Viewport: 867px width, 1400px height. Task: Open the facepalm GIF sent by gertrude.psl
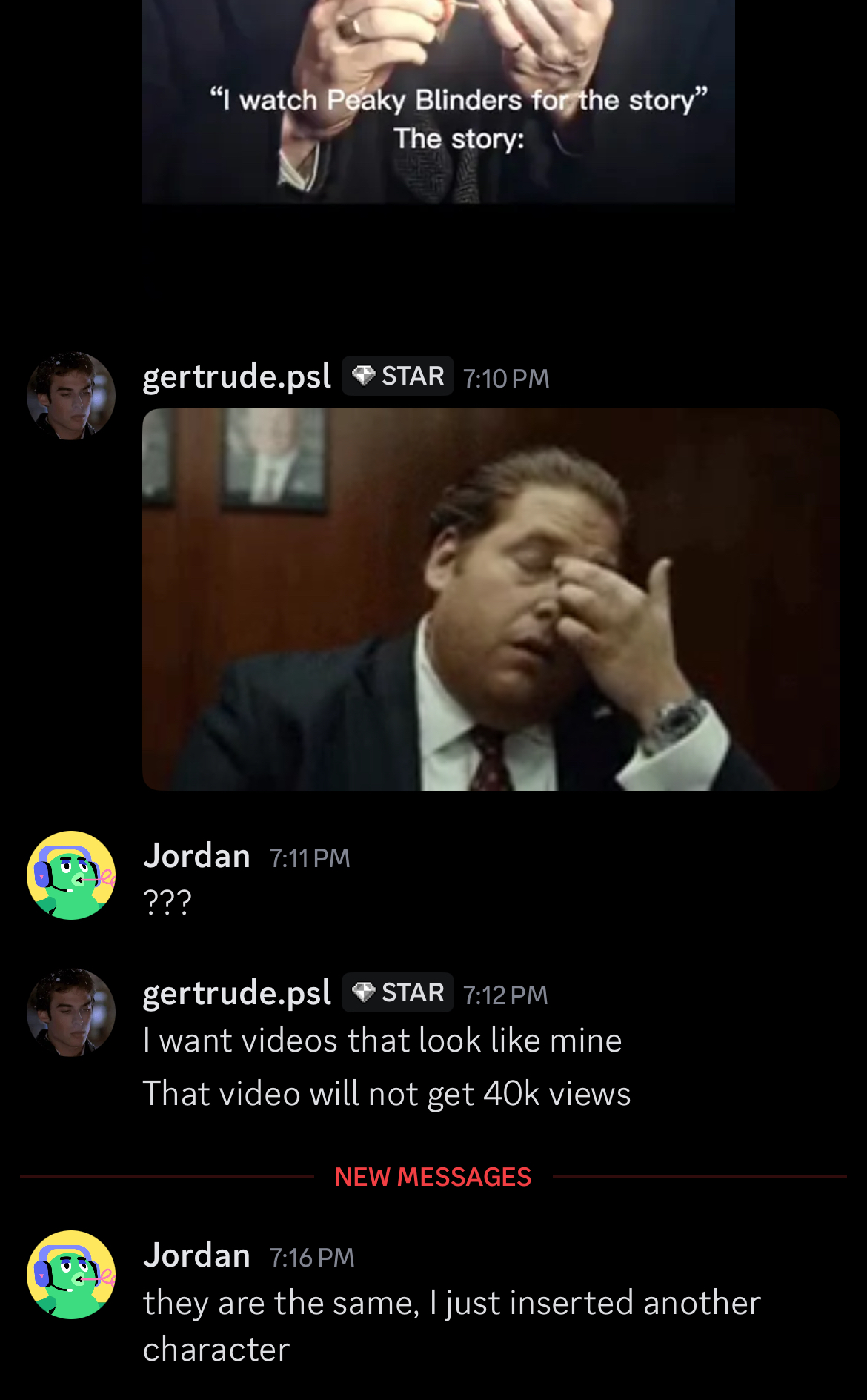tap(491, 599)
